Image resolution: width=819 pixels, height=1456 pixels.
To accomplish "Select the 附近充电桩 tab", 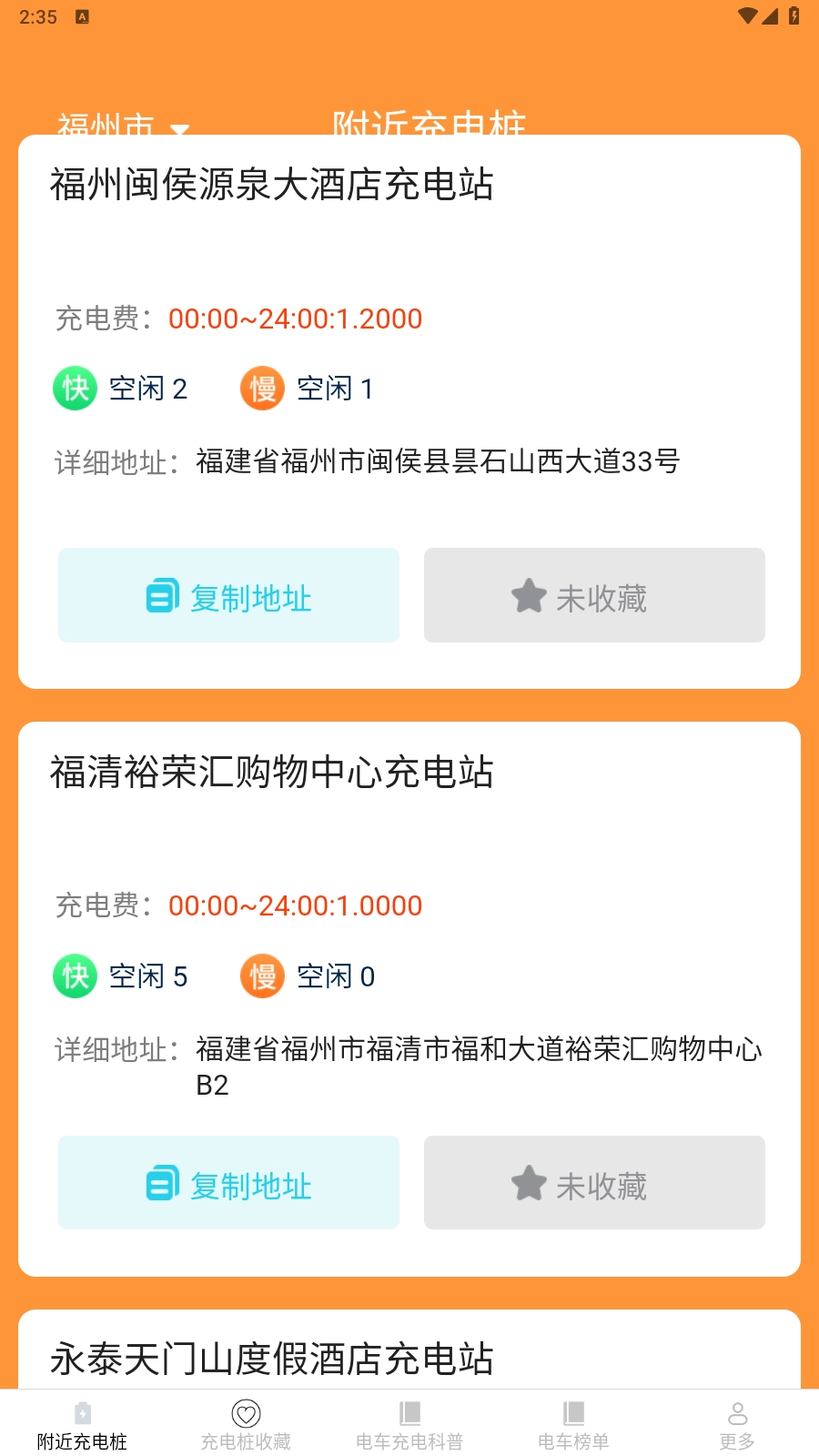I will (x=82, y=1424).
